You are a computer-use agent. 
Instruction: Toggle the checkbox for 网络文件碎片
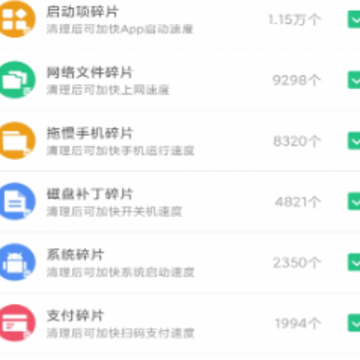pos(354,80)
